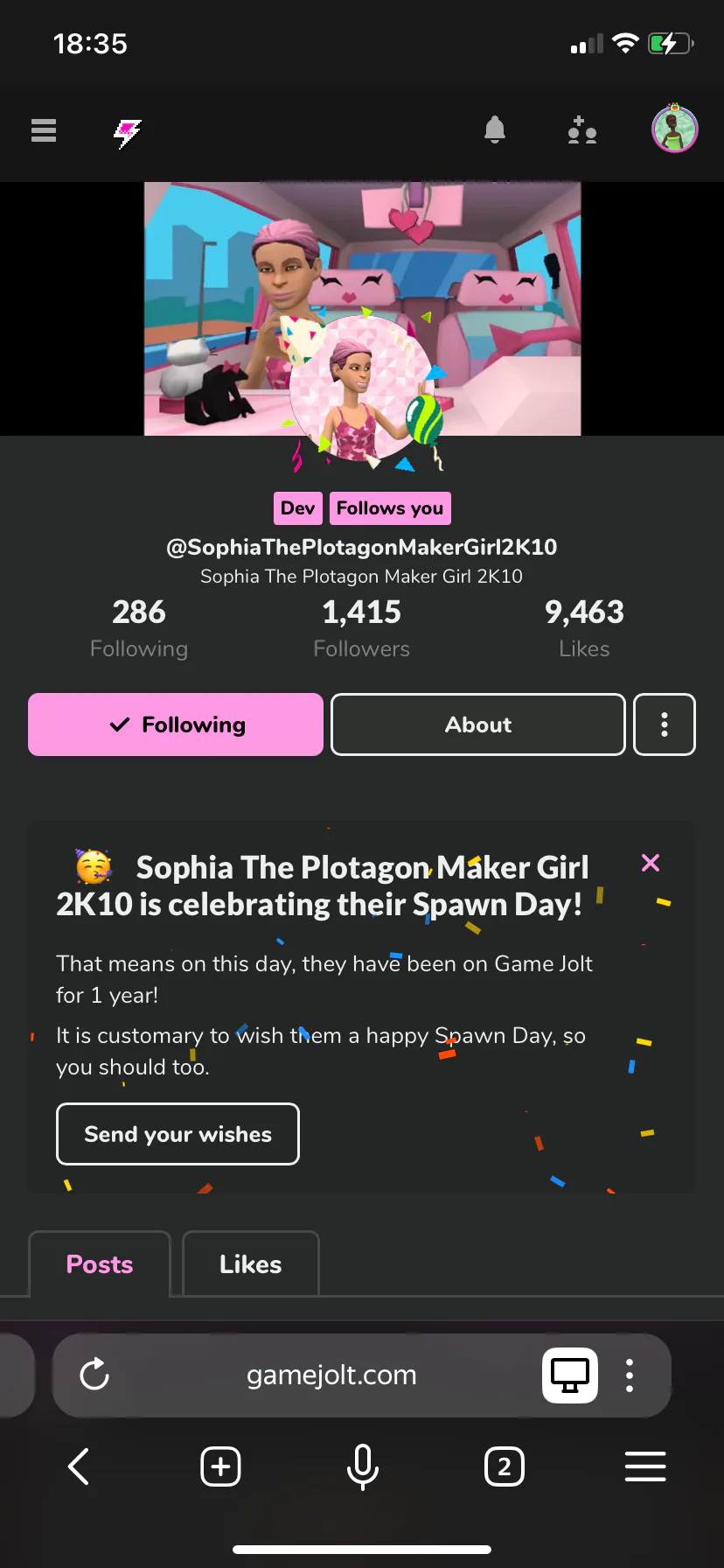Start voice search with the microphone
This screenshot has height=1568, width=724.
(x=362, y=1466)
